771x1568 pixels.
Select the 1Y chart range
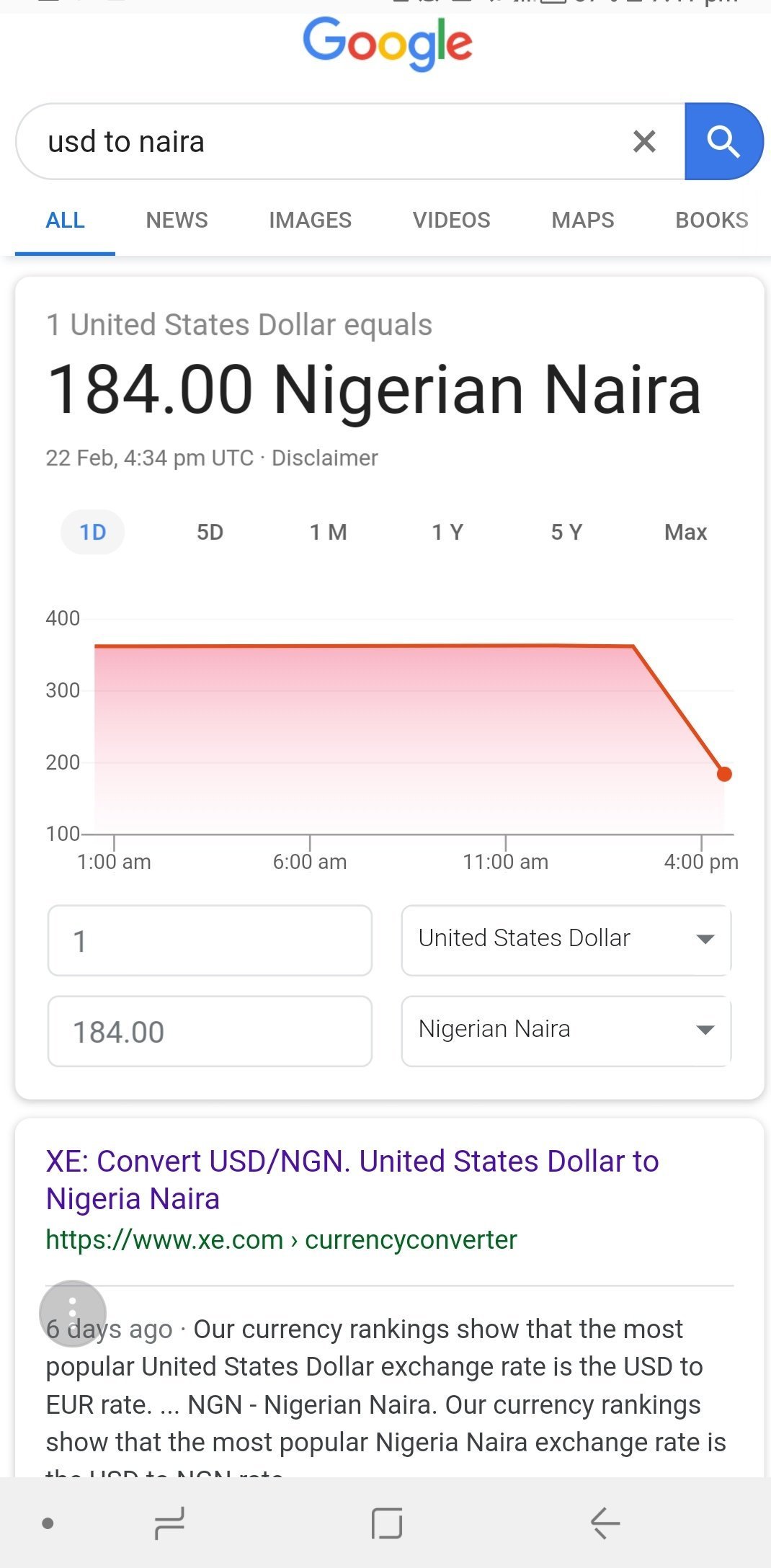click(446, 532)
